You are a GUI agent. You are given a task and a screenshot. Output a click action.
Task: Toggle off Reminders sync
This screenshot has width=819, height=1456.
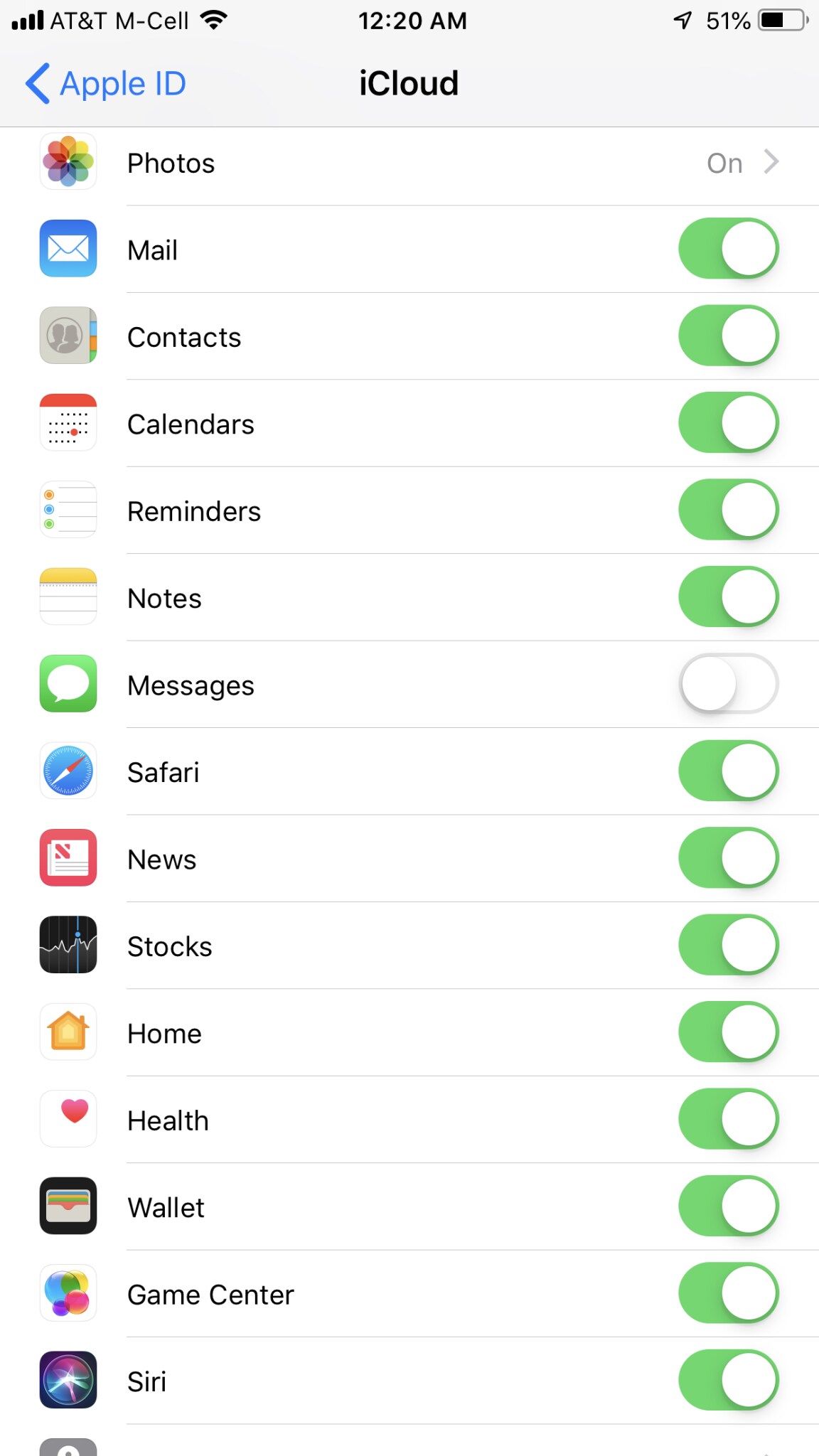point(729,510)
